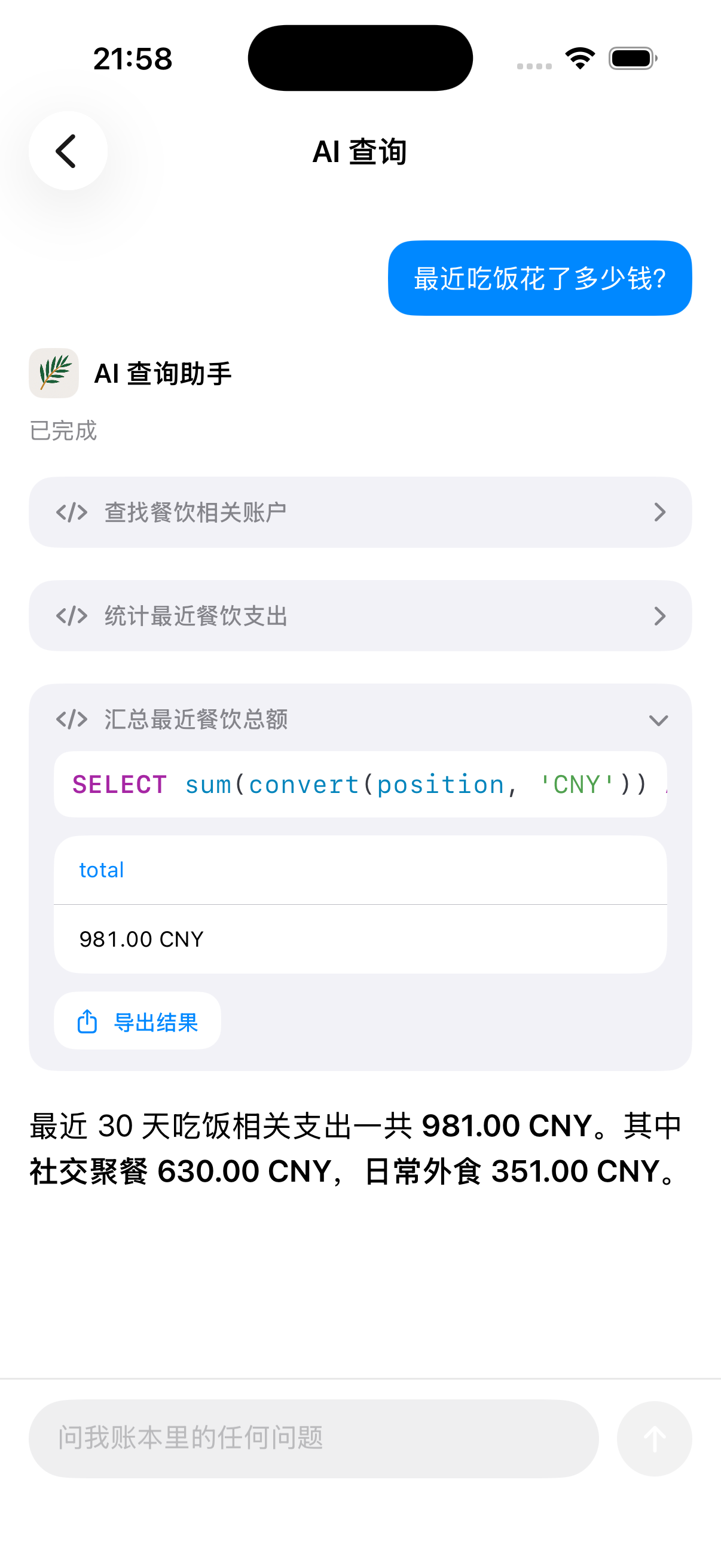Click the blue user message bubble
Screen dimensions: 721x1568
[x=540, y=279]
